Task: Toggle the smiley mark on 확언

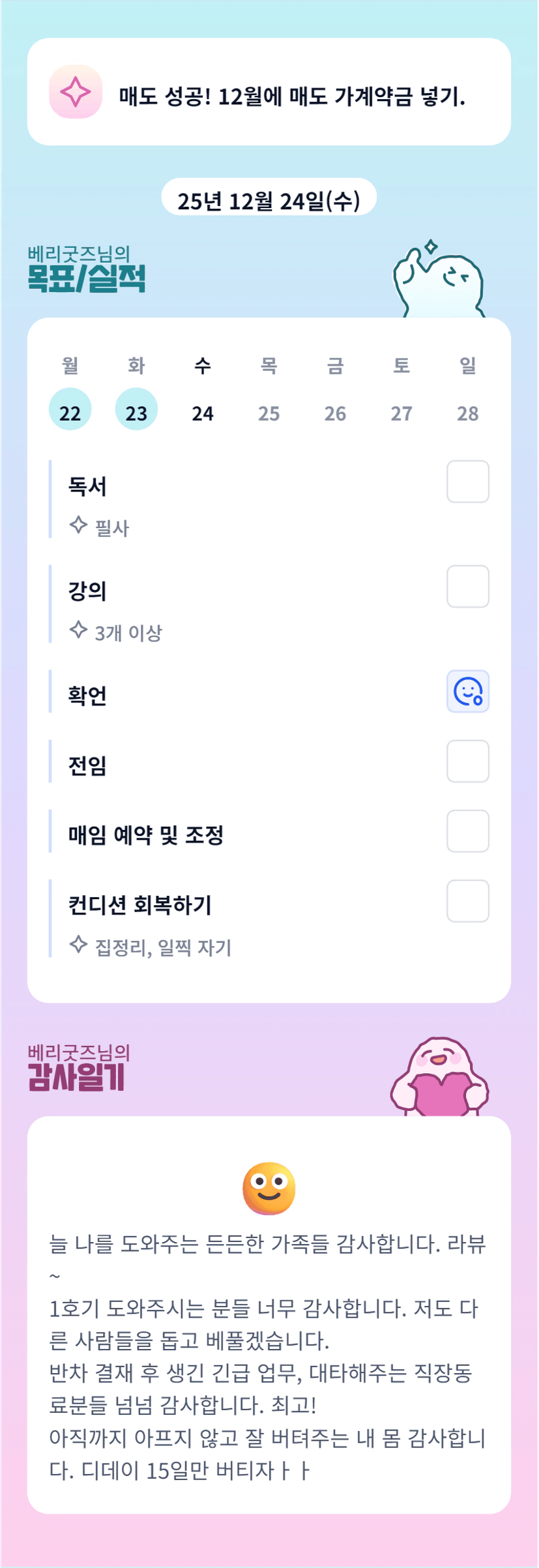Action: 468,692
